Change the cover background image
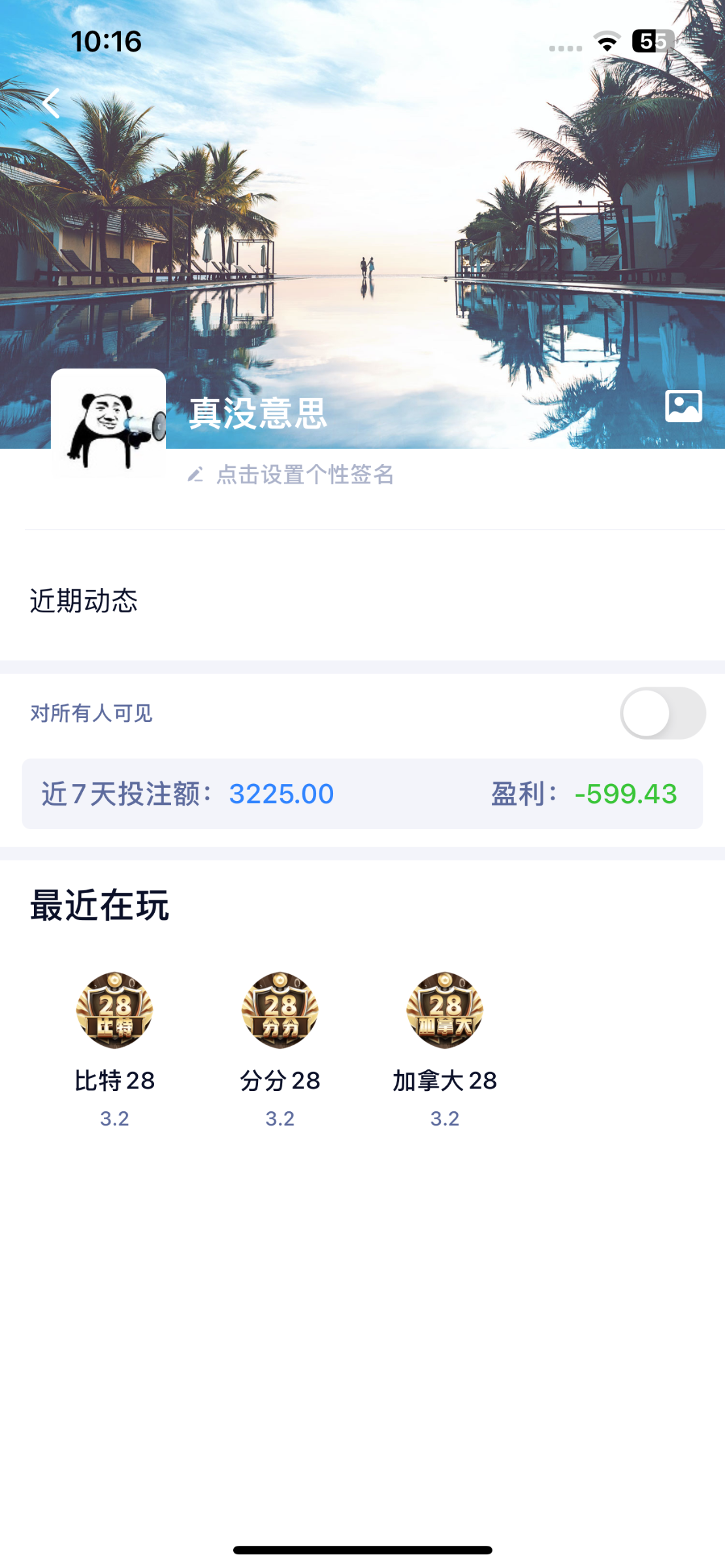Screen dimensions: 725x1568 pos(683,406)
